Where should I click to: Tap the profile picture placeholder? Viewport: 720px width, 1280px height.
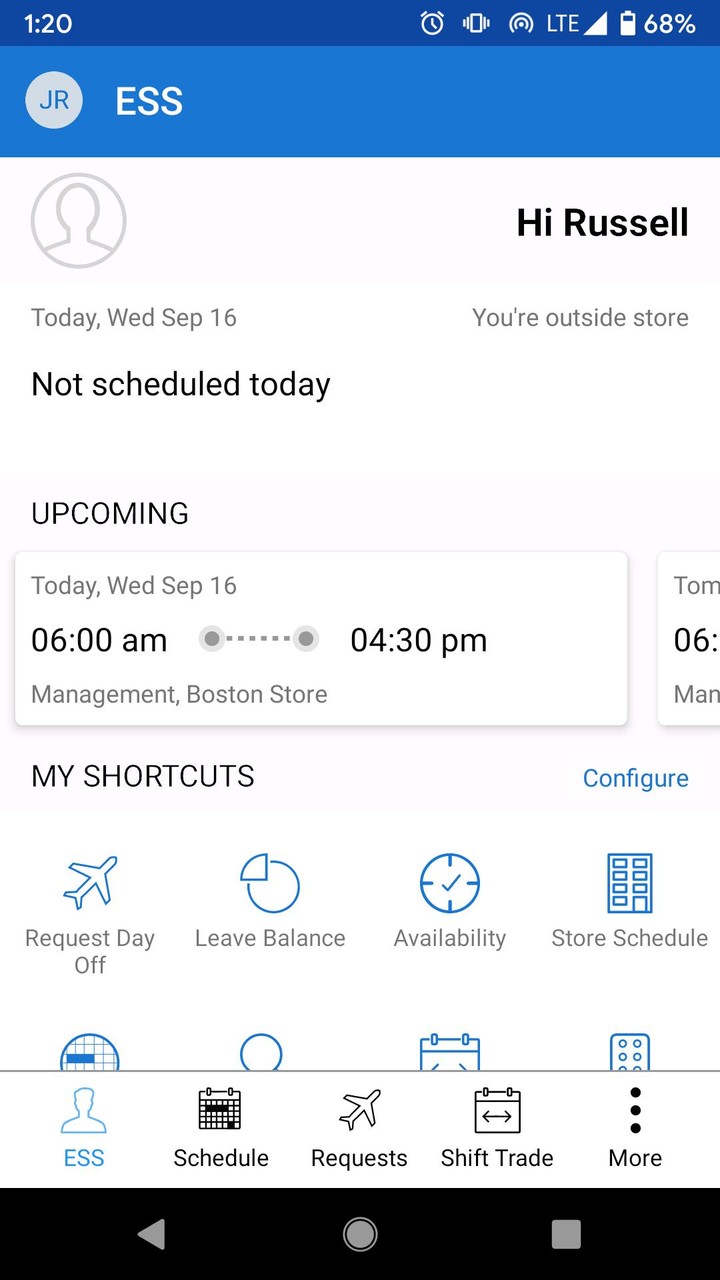[79, 221]
